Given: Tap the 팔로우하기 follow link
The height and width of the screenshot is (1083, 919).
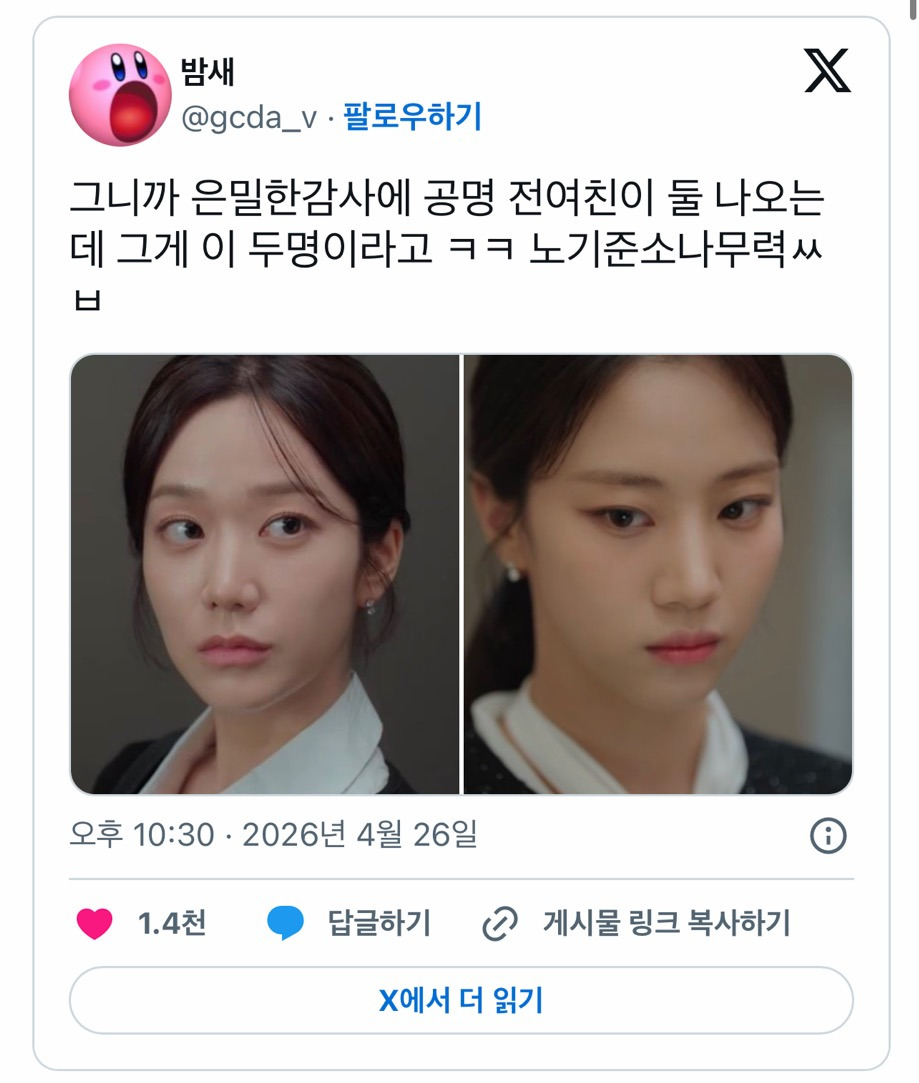Looking at the screenshot, I should pyautogui.click(x=412, y=116).
